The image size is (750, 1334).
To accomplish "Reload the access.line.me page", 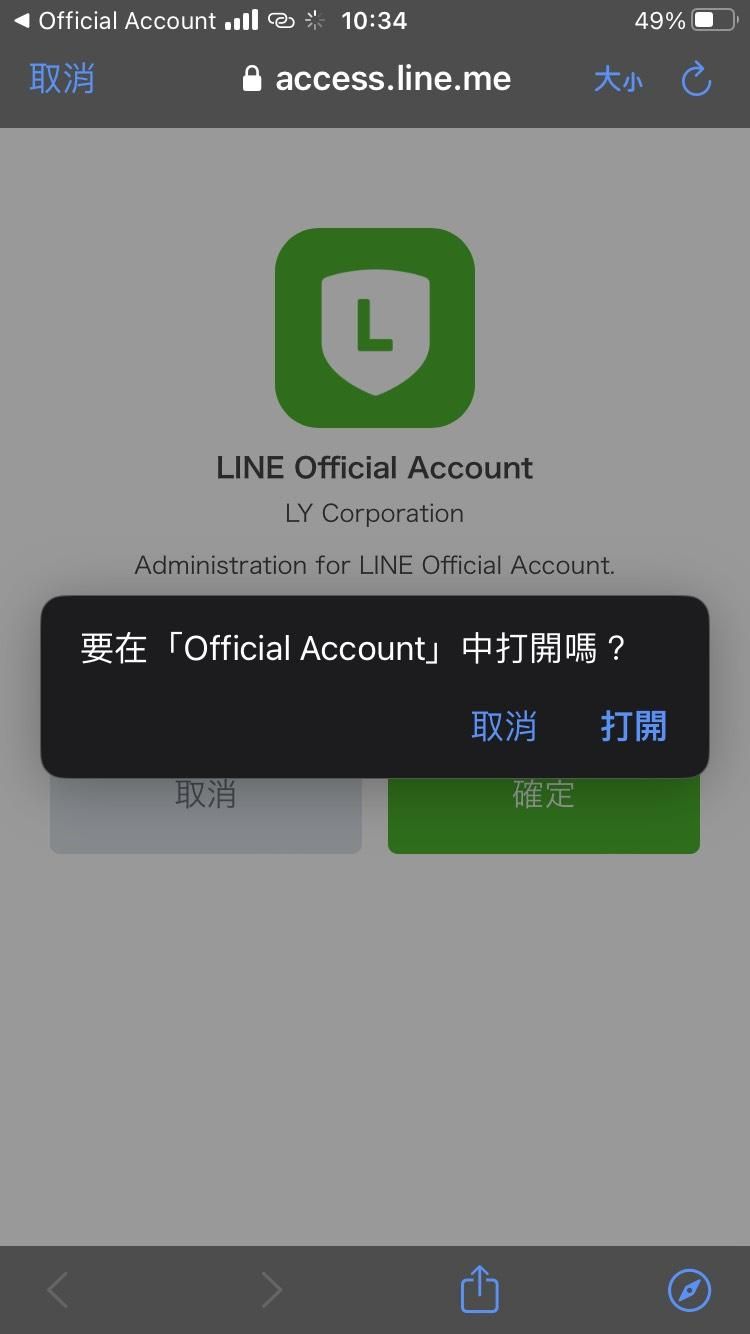I will (x=696, y=79).
